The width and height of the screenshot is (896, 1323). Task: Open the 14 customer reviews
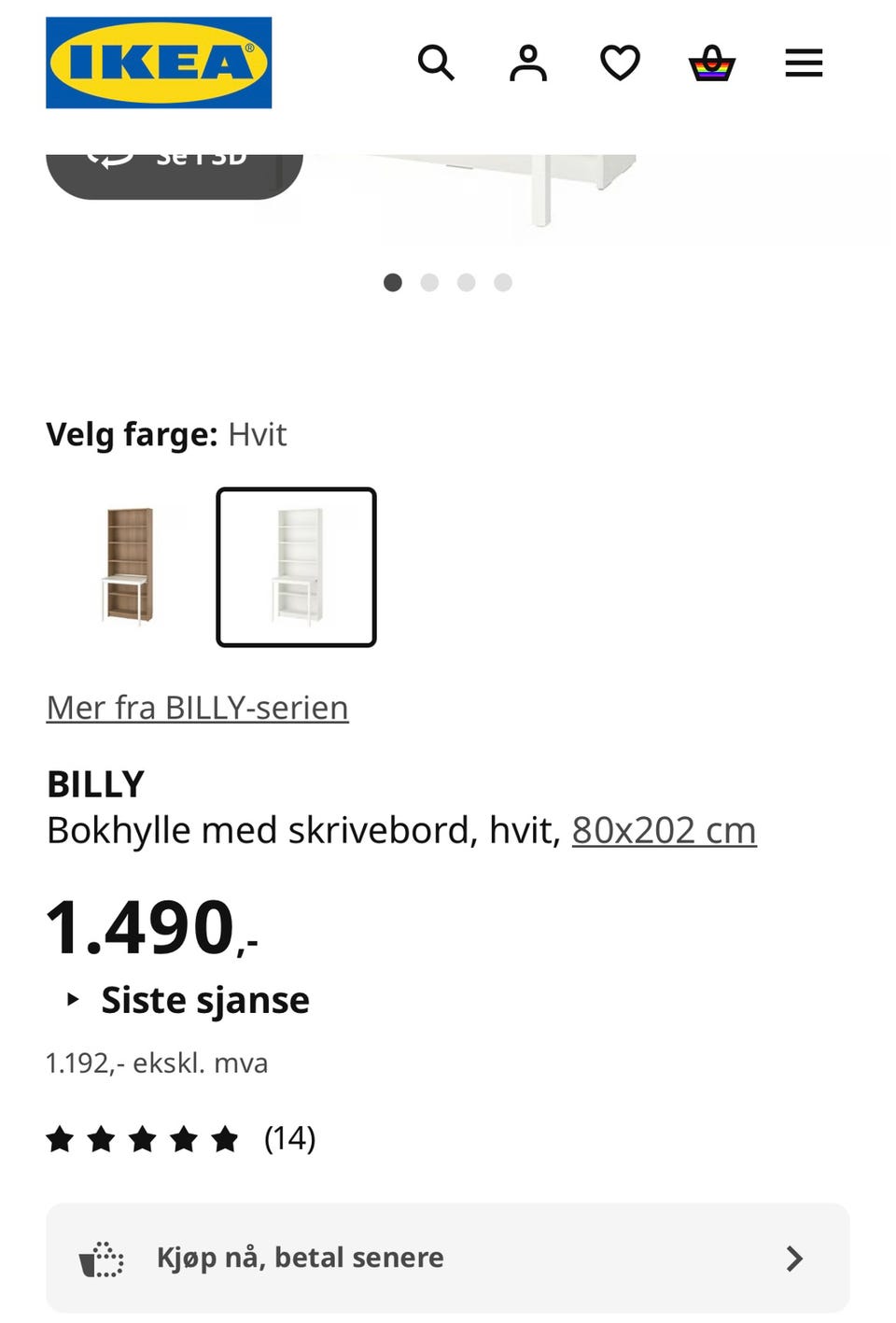[290, 1138]
